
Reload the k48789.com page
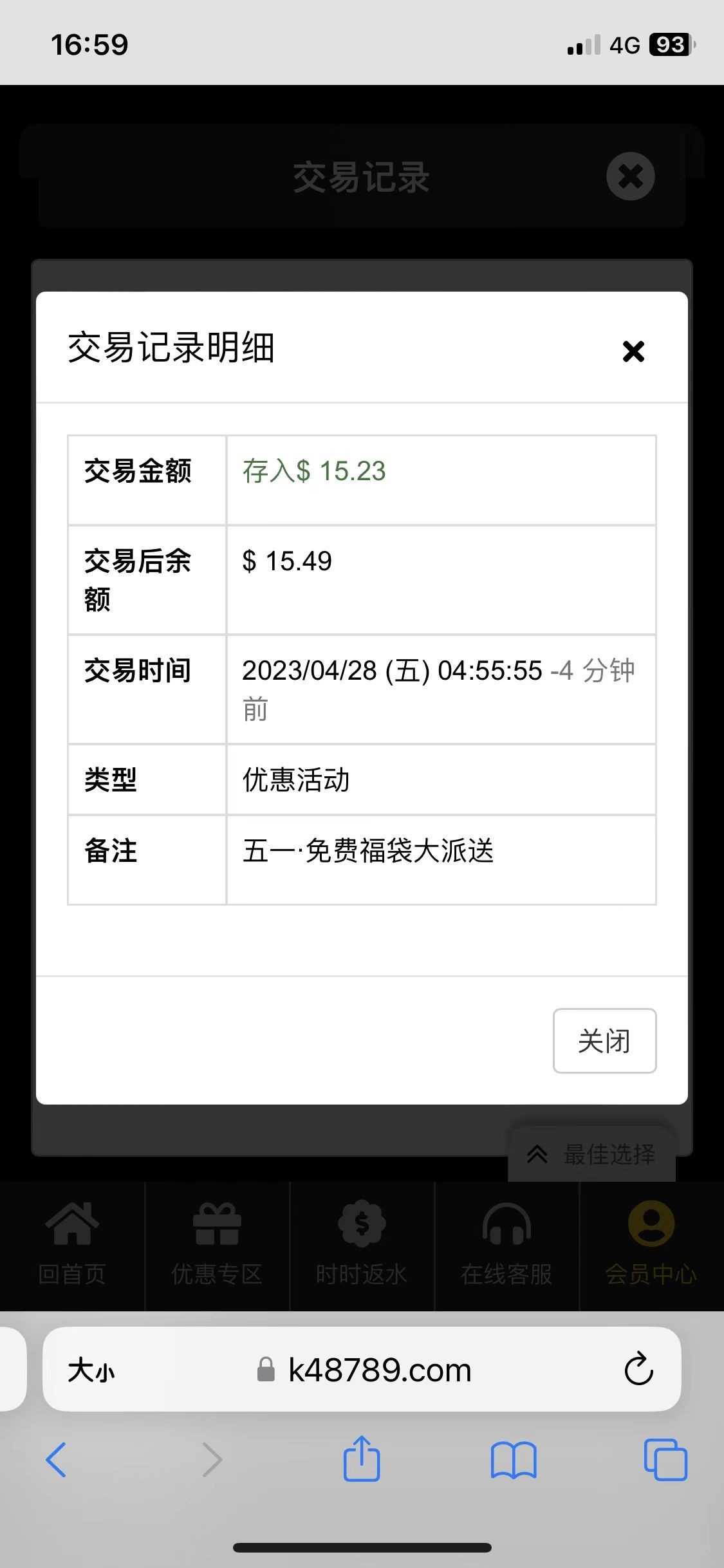point(638,1369)
